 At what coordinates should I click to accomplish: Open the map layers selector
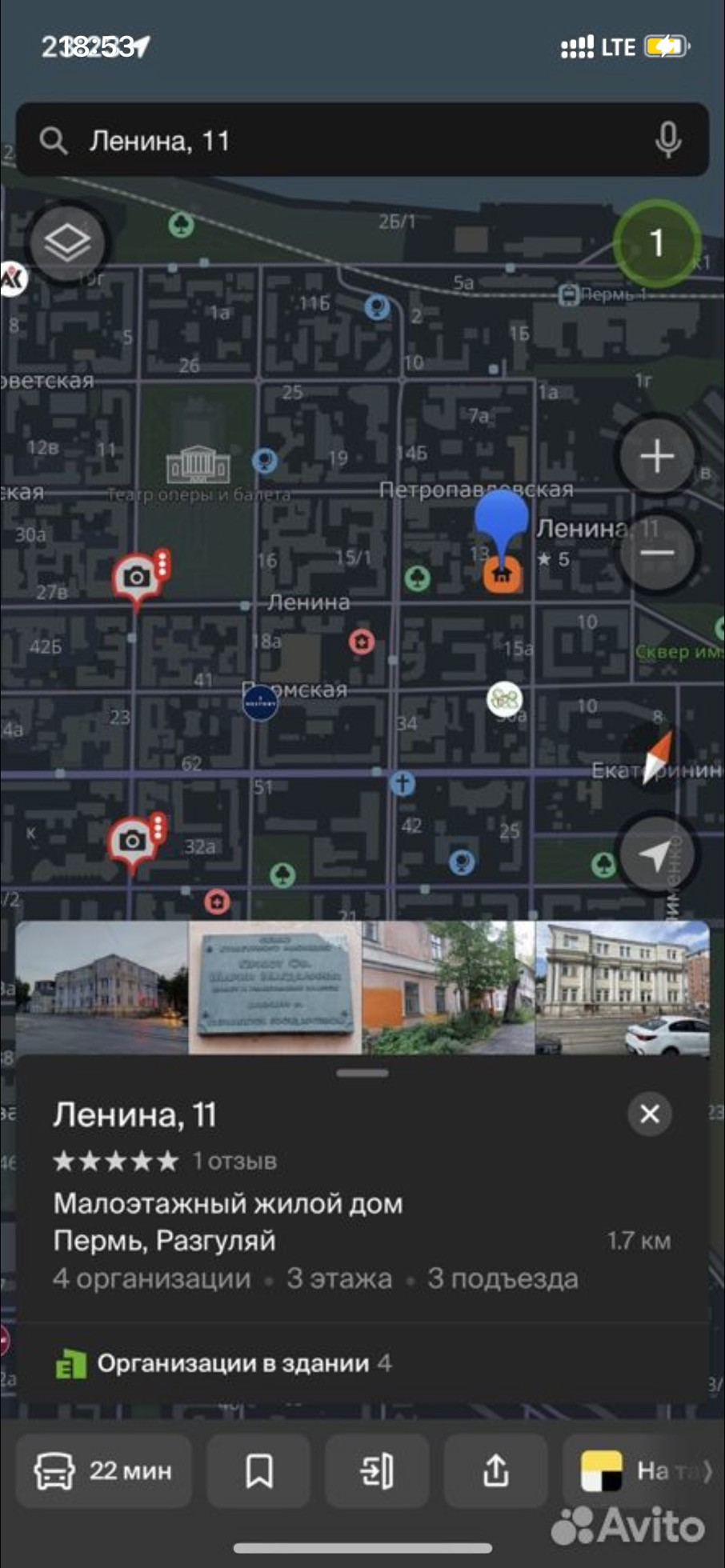coord(67,242)
